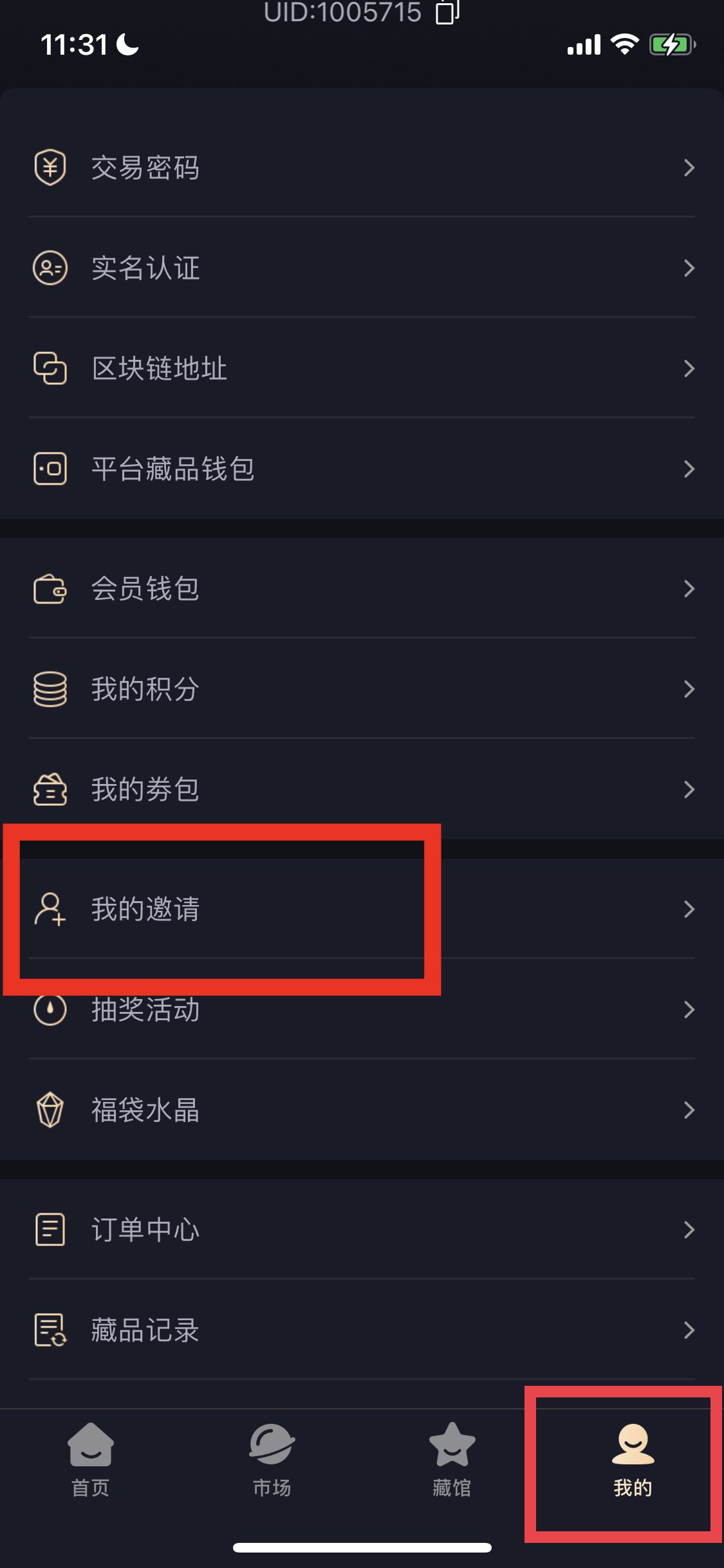Open 实名认证 row
Viewport: 724px width, 1568px height.
pos(362,268)
